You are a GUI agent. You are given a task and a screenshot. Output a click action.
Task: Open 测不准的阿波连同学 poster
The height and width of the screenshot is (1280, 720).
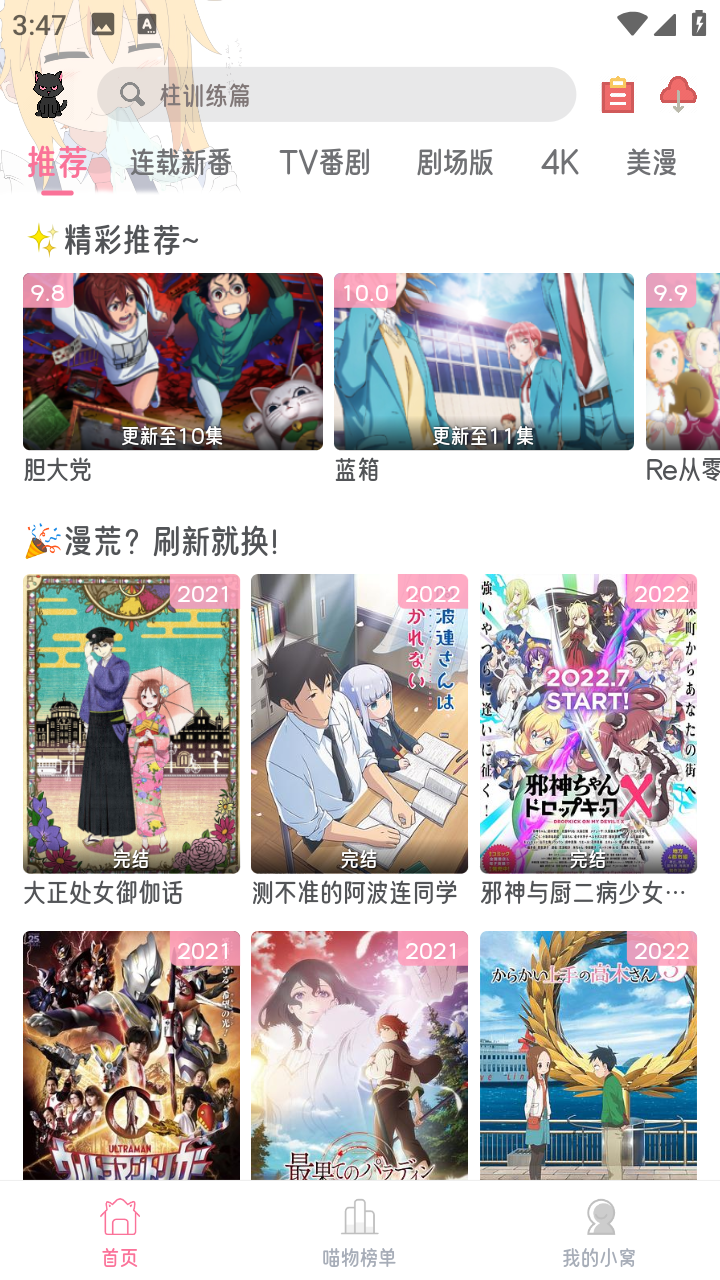(359, 724)
